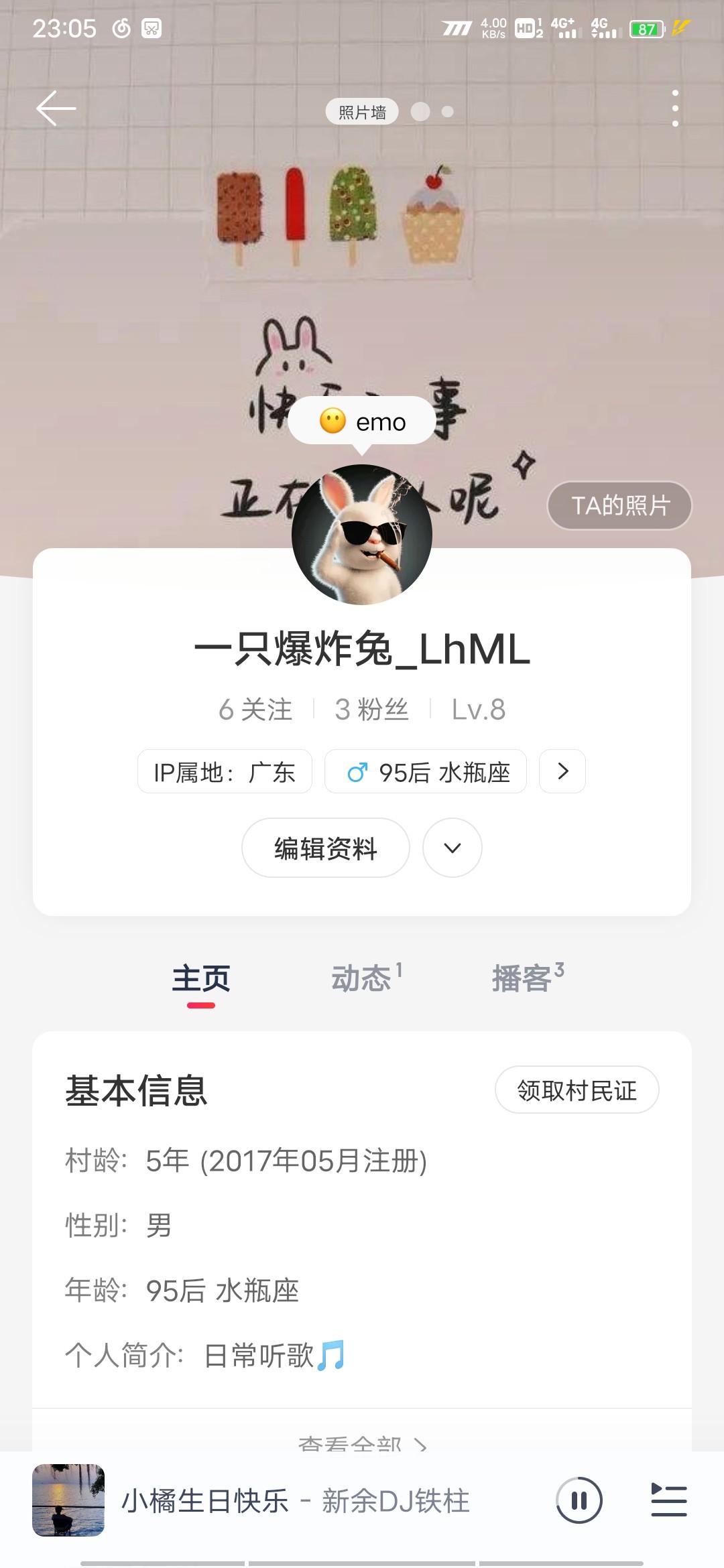Open 查看全部 to see all info
The width and height of the screenshot is (724, 1568).
tap(362, 1442)
